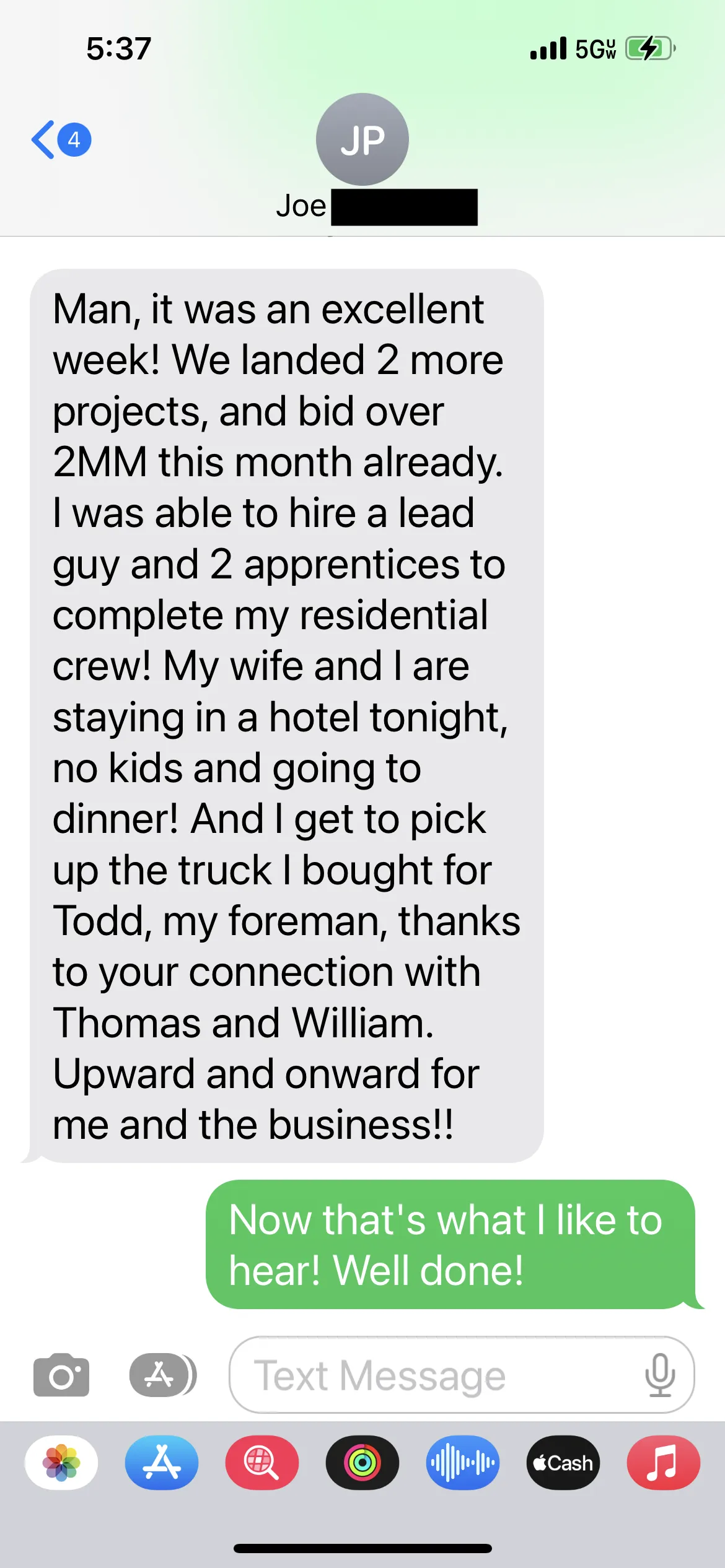Viewport: 725px width, 1568px height.
Task: Open the Music app in the drawer
Action: tap(664, 1463)
